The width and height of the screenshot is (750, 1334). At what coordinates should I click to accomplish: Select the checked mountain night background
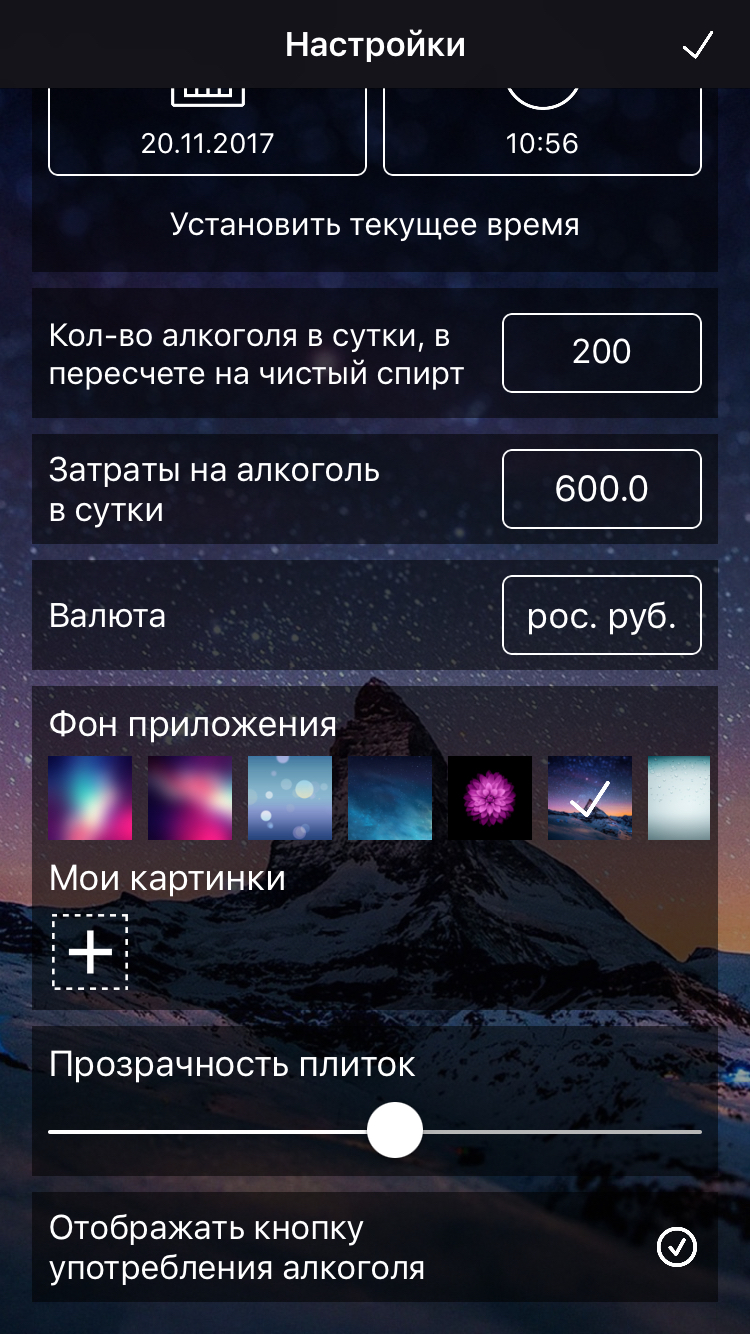(x=590, y=797)
